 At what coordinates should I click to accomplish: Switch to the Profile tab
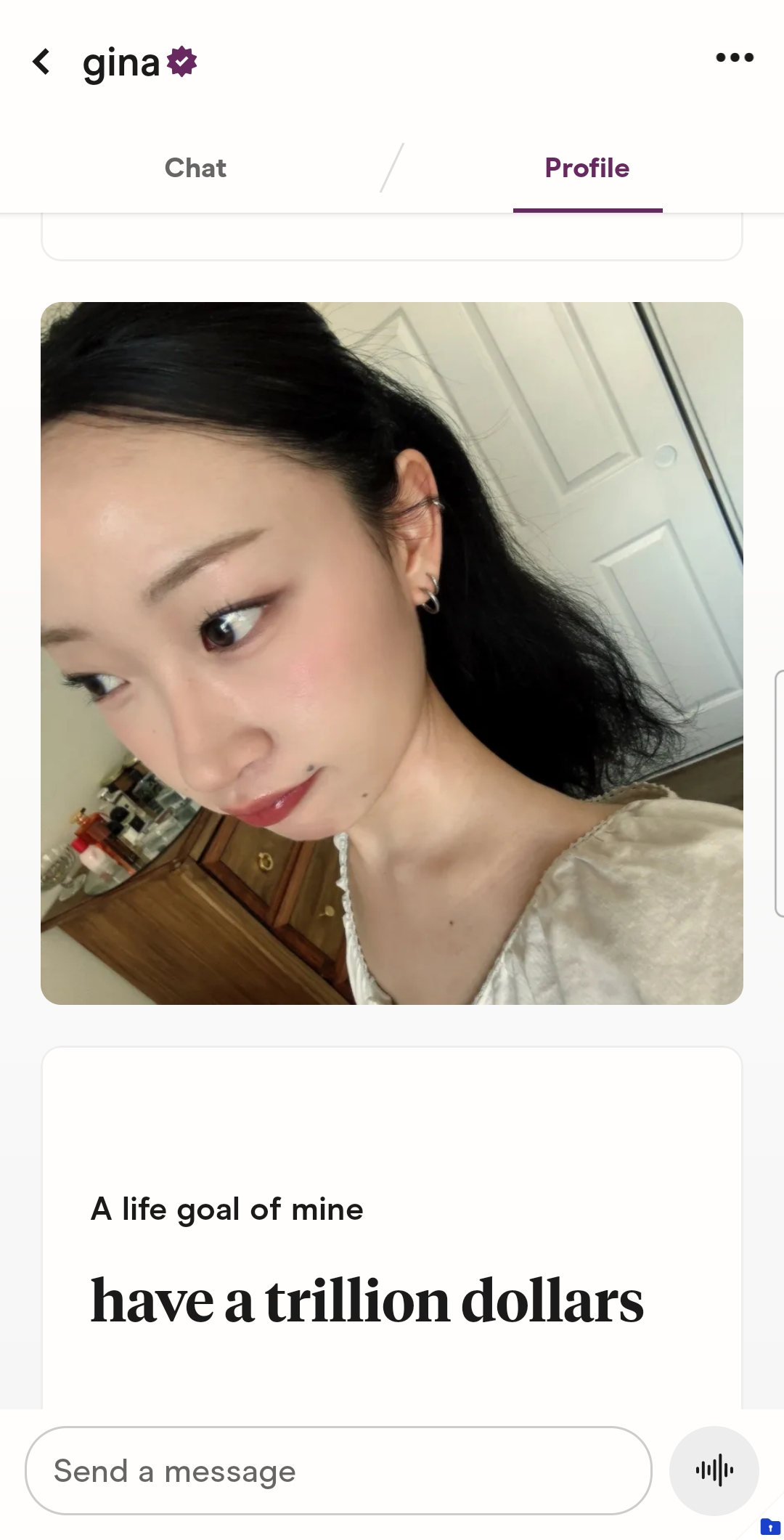(x=587, y=168)
